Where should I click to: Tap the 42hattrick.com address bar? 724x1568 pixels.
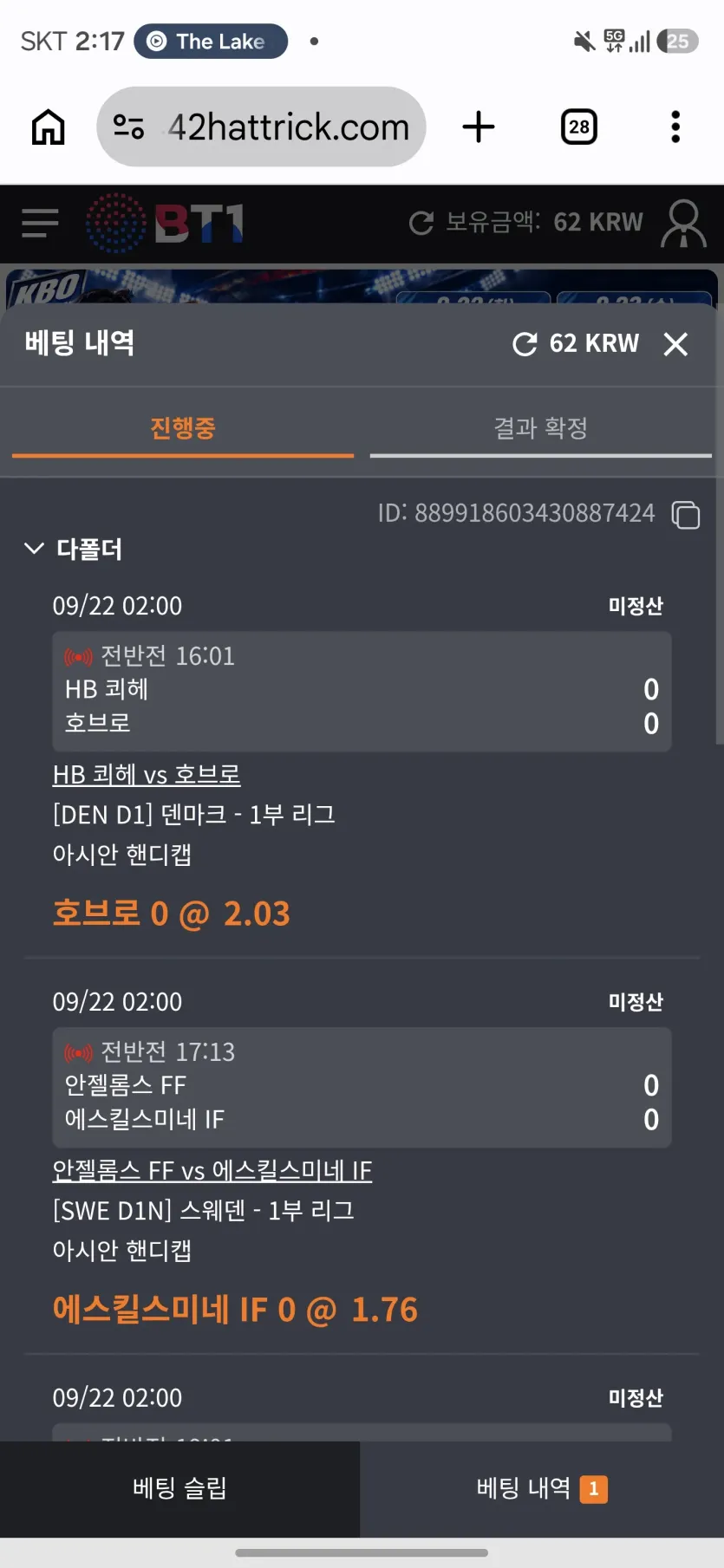(261, 127)
